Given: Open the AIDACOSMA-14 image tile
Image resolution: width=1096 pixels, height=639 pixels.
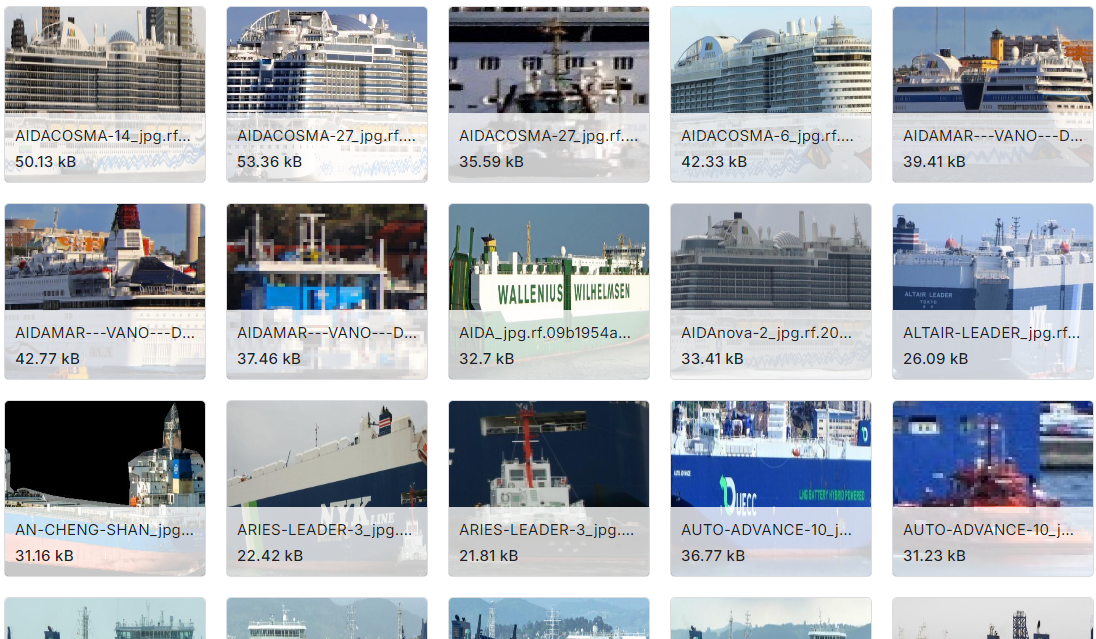Looking at the screenshot, I should coord(105,70).
